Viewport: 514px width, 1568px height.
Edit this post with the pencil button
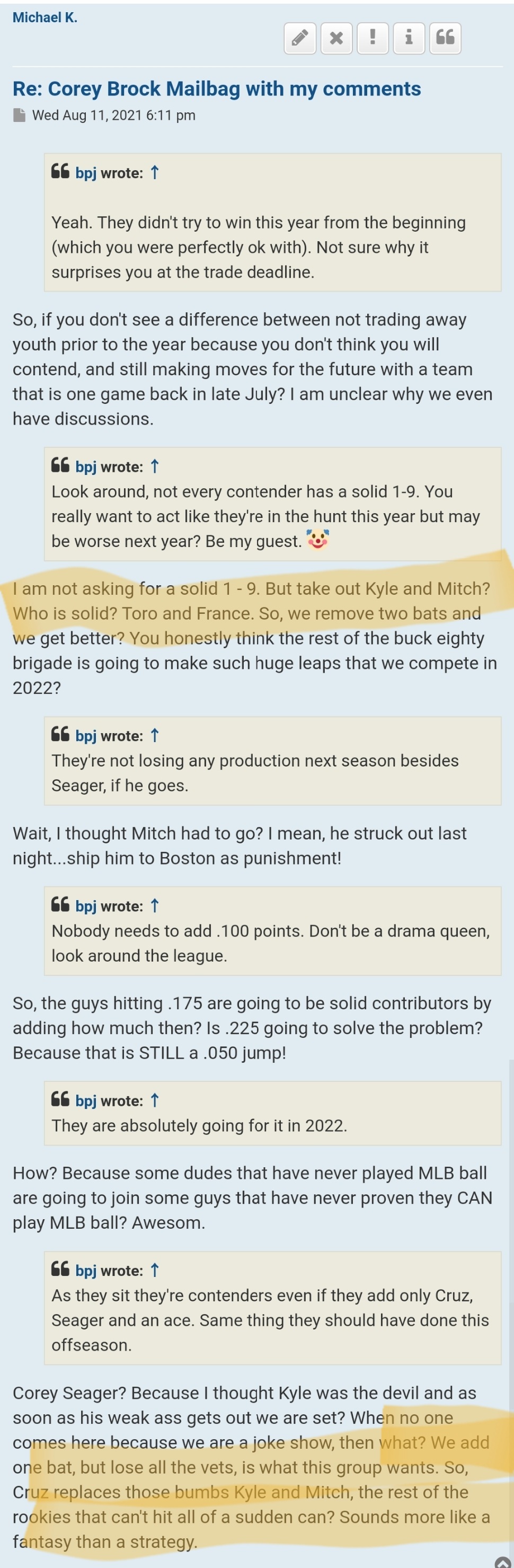pos(299,38)
